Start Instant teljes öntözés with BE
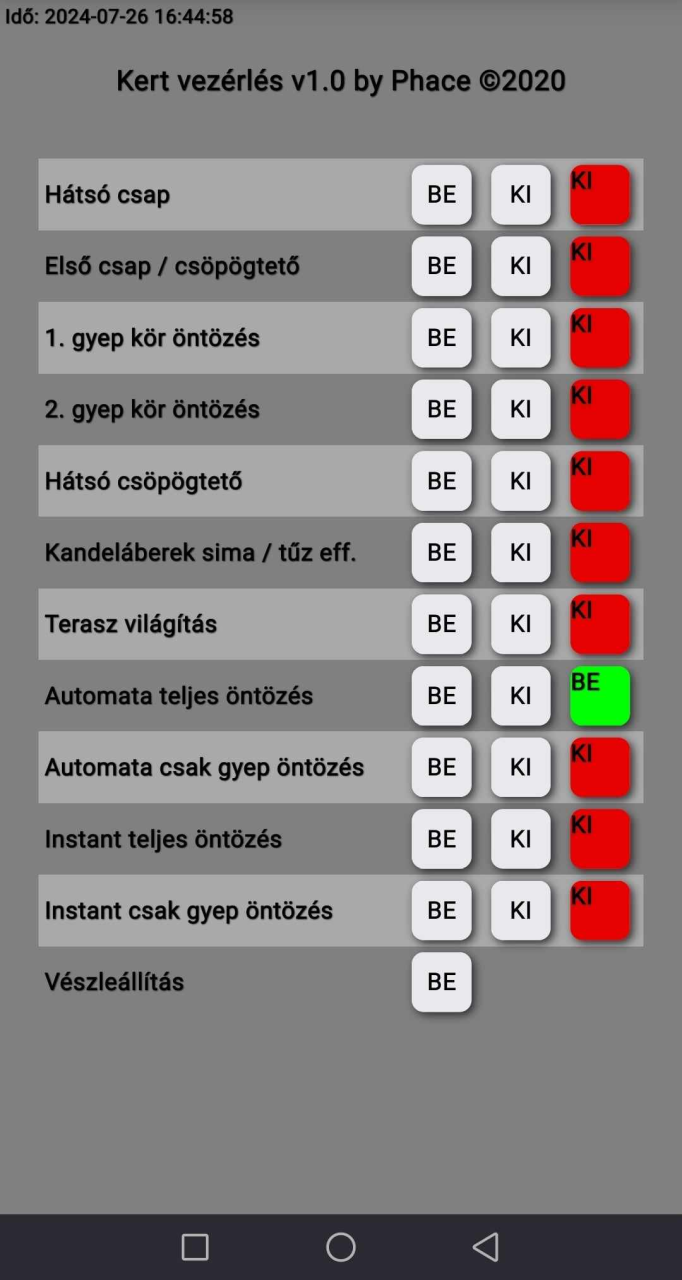 pyautogui.click(x=441, y=839)
